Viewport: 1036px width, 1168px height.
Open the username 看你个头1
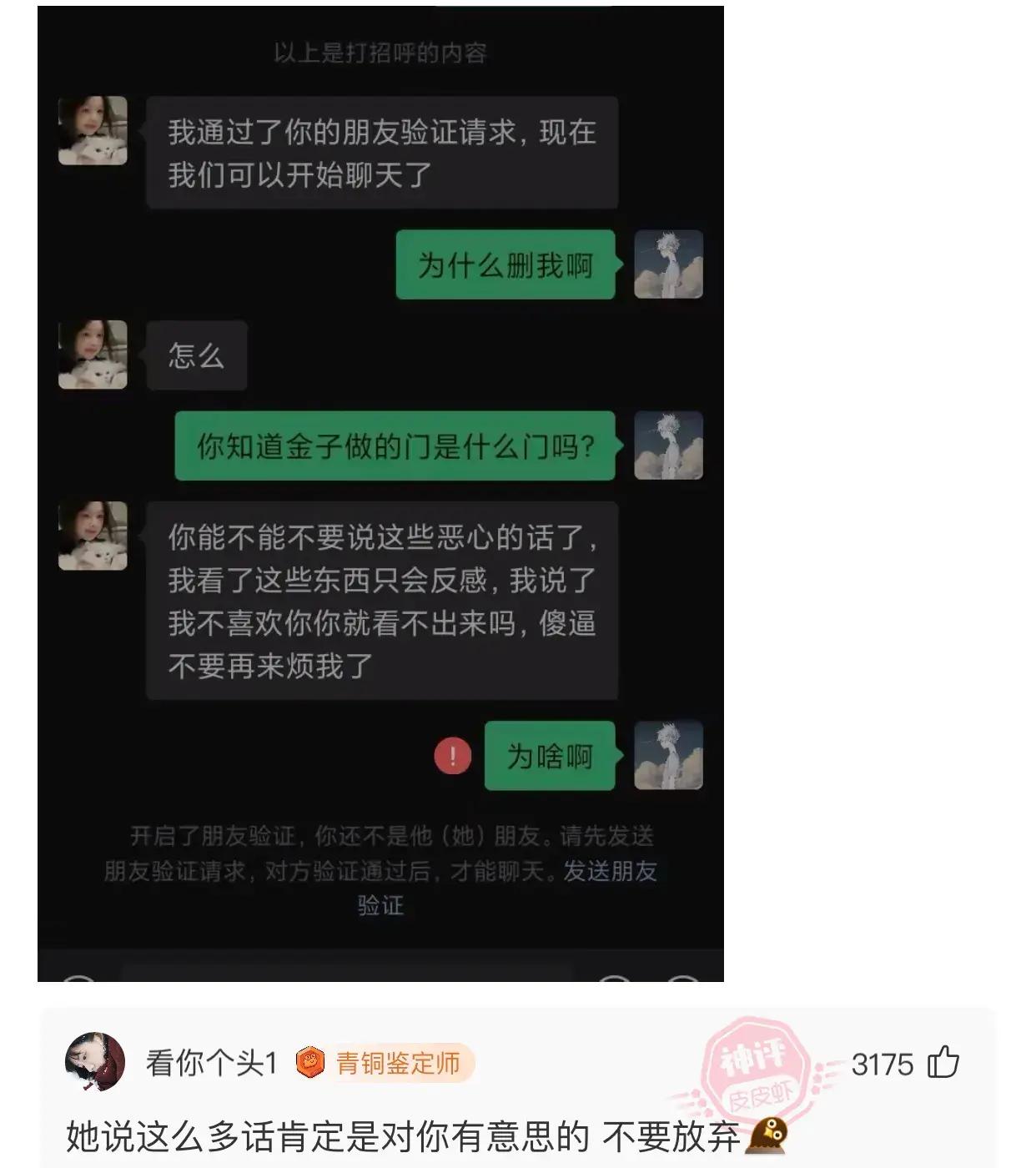point(211,1063)
